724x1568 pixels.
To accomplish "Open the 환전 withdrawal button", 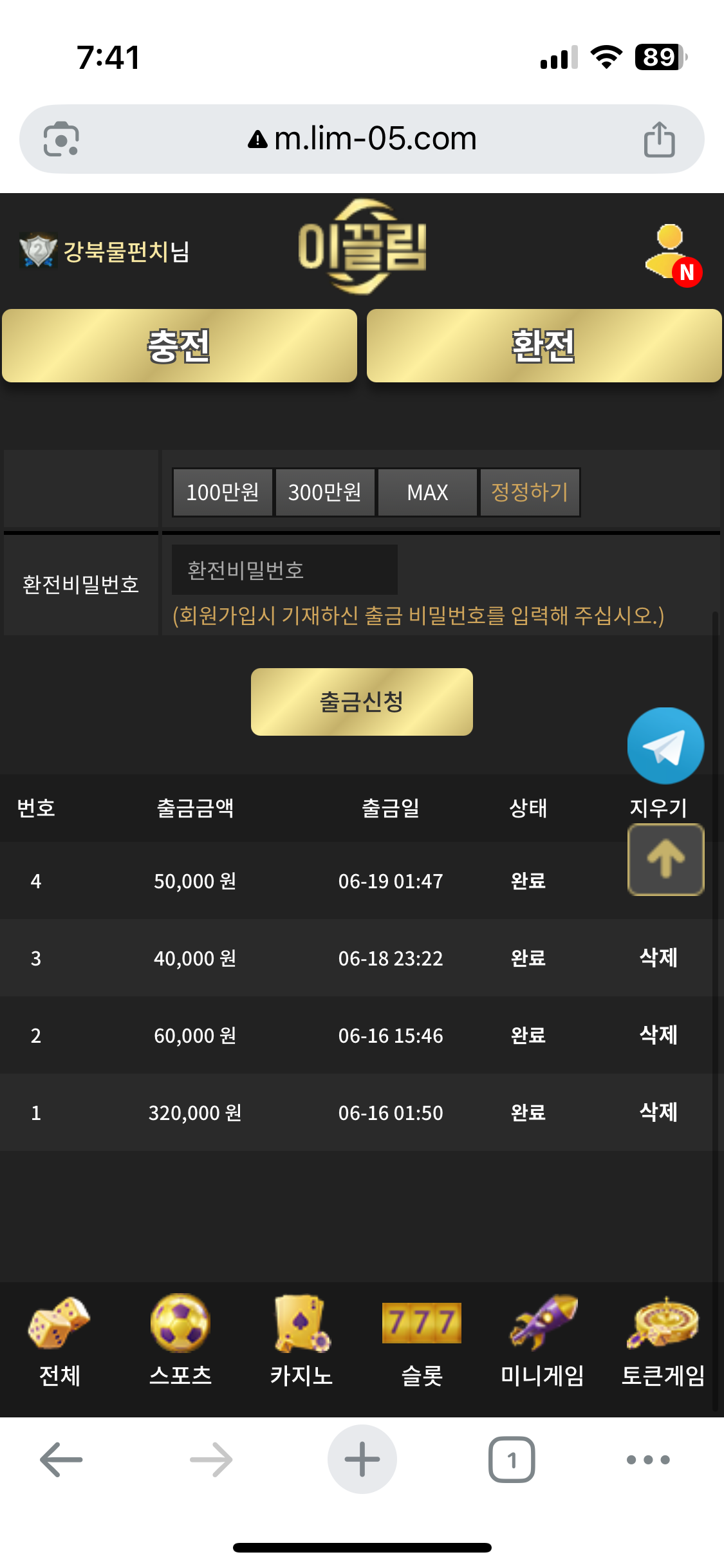I will [544, 346].
